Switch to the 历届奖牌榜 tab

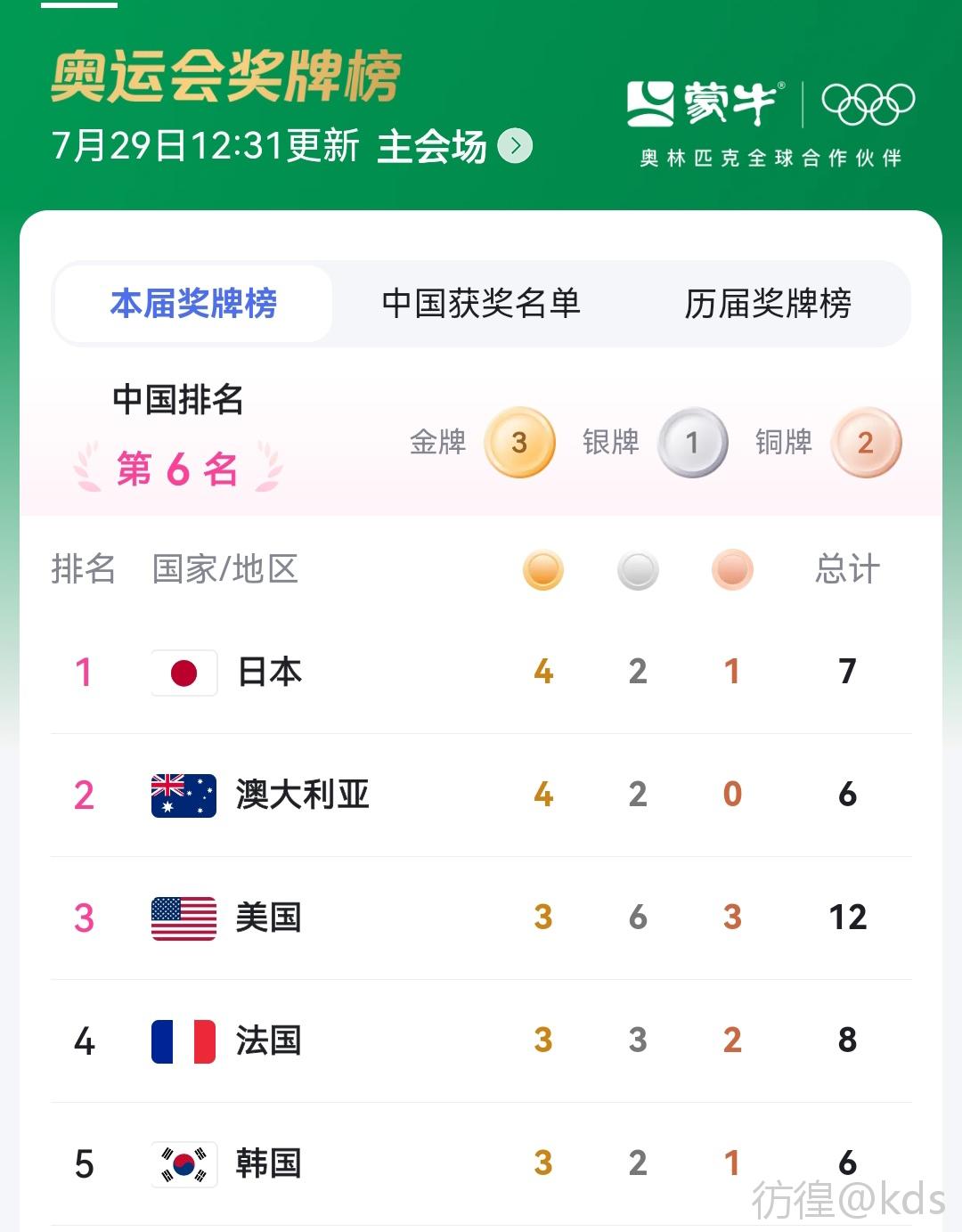click(x=770, y=304)
